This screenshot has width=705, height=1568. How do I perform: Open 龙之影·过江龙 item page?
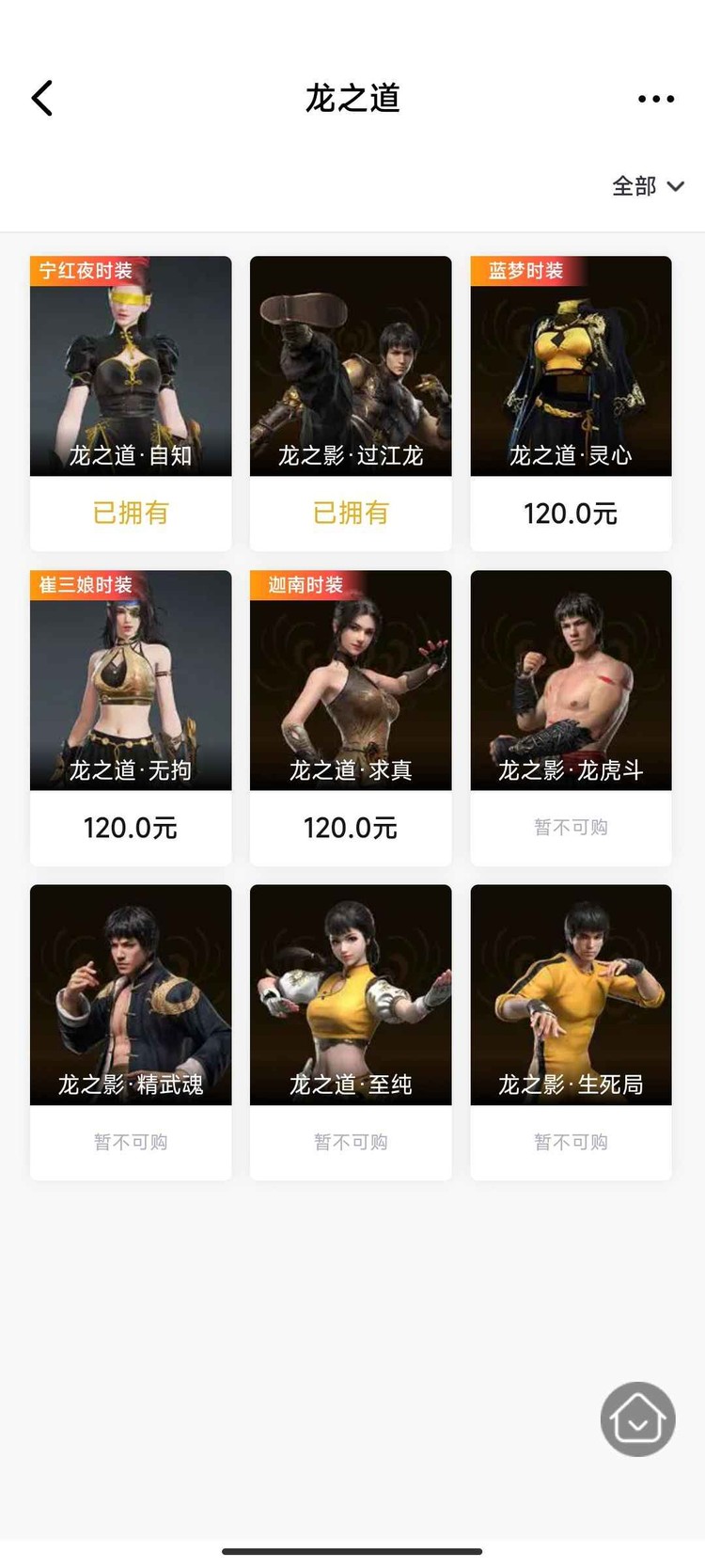(350, 367)
